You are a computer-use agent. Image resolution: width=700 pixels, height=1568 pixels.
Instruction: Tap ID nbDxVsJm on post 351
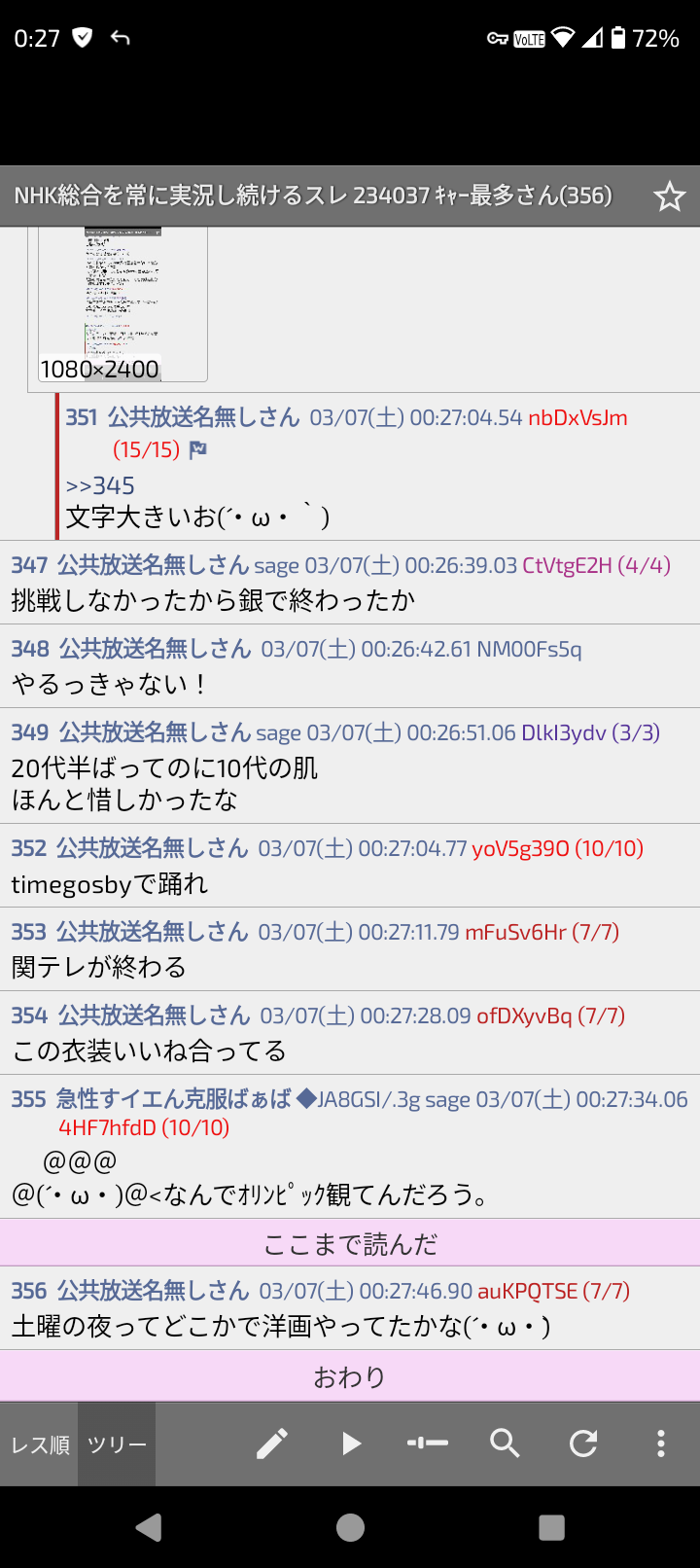[577, 418]
